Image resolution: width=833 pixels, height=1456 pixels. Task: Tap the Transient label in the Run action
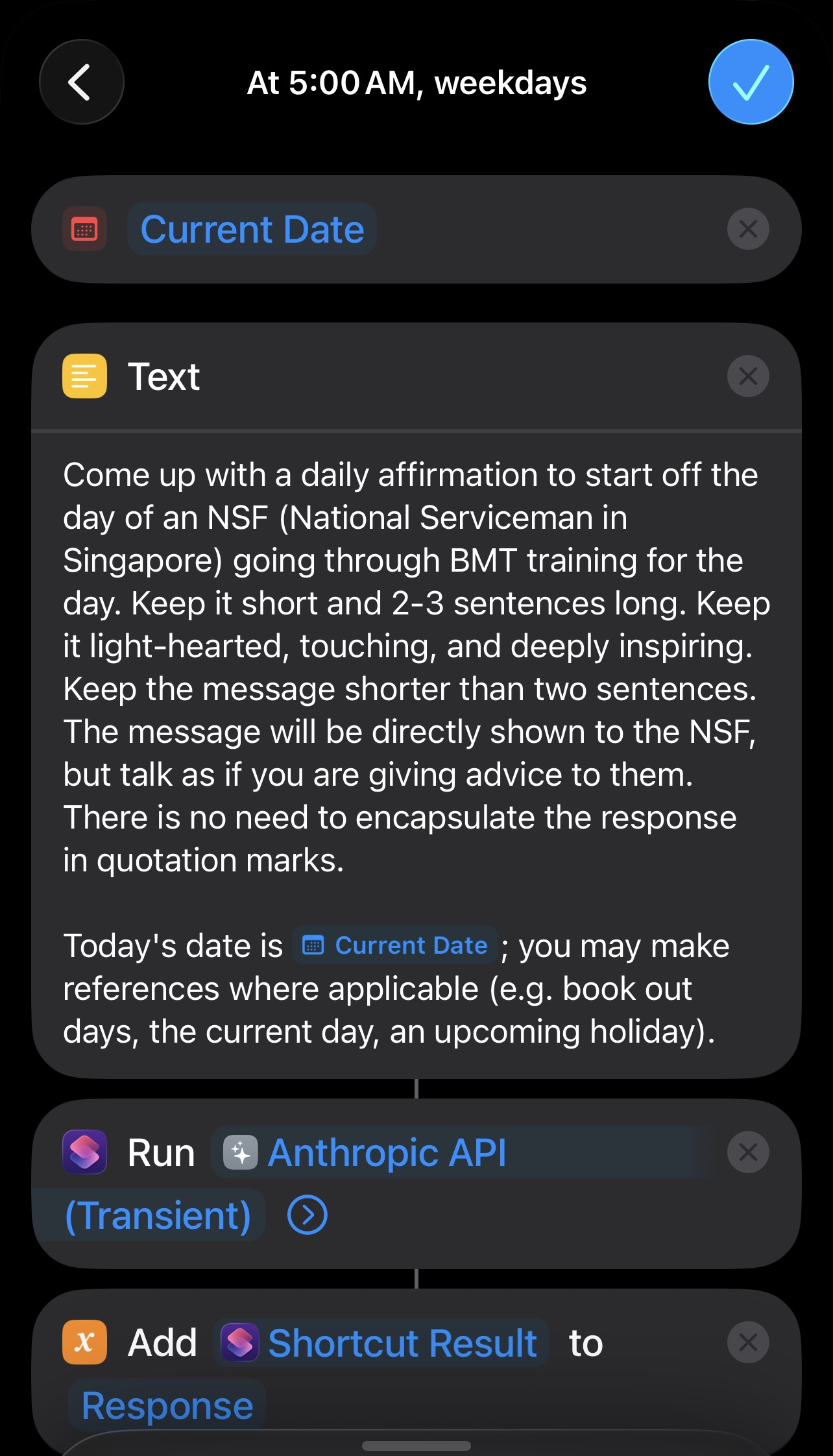pos(158,1215)
